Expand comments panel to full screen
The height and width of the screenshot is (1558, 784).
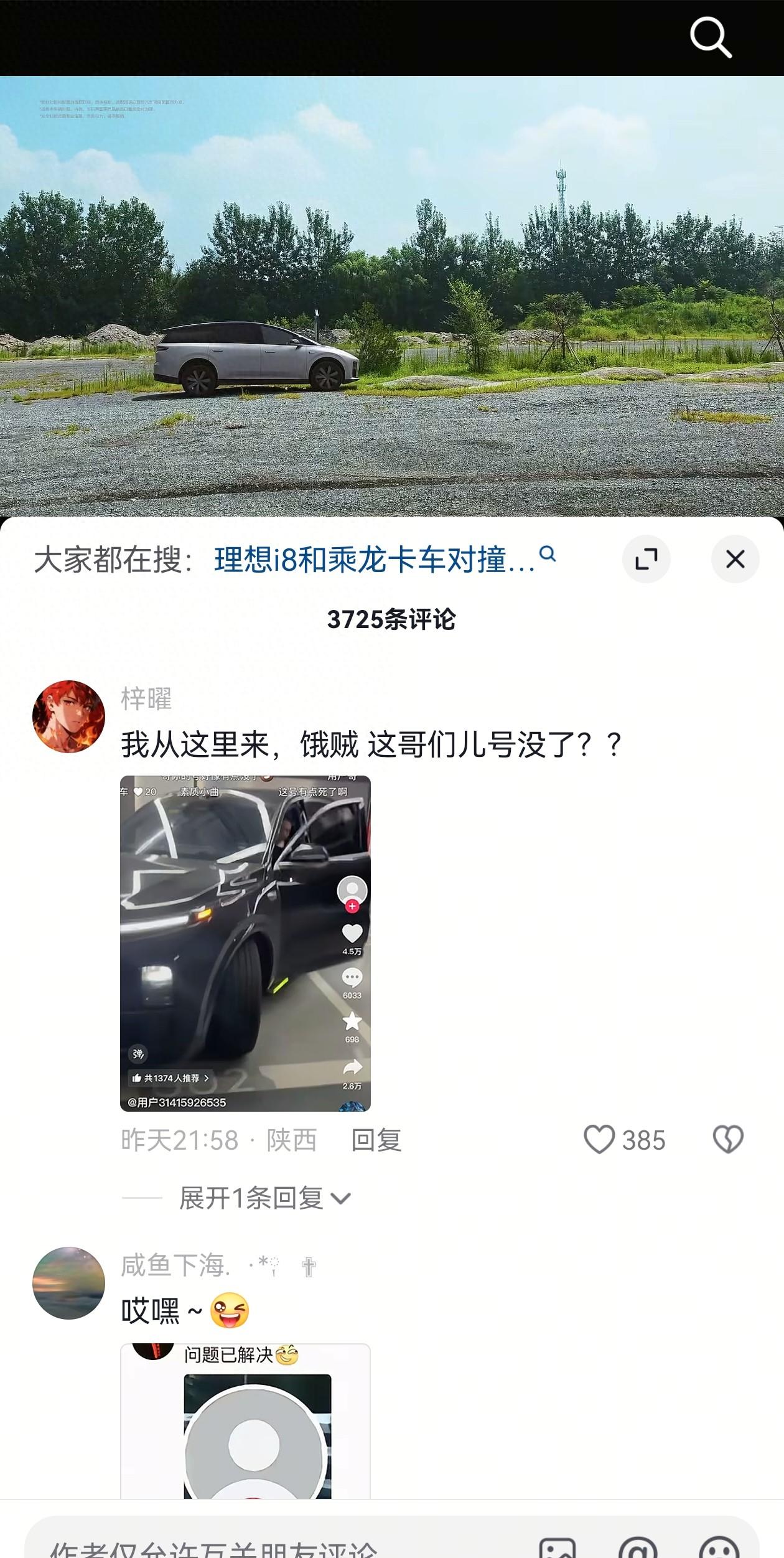646,559
